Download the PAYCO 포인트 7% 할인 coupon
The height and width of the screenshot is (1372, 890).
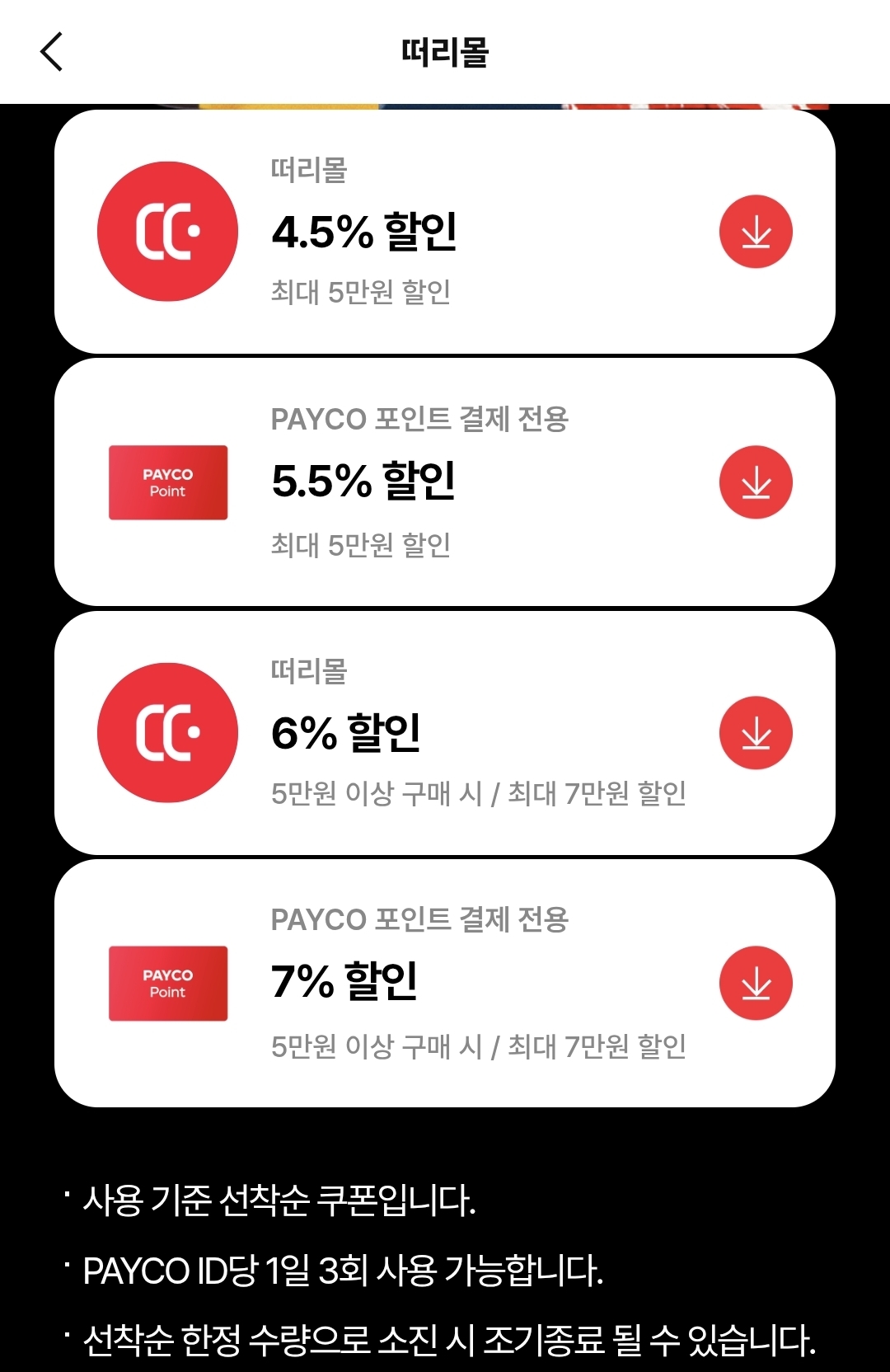click(756, 983)
